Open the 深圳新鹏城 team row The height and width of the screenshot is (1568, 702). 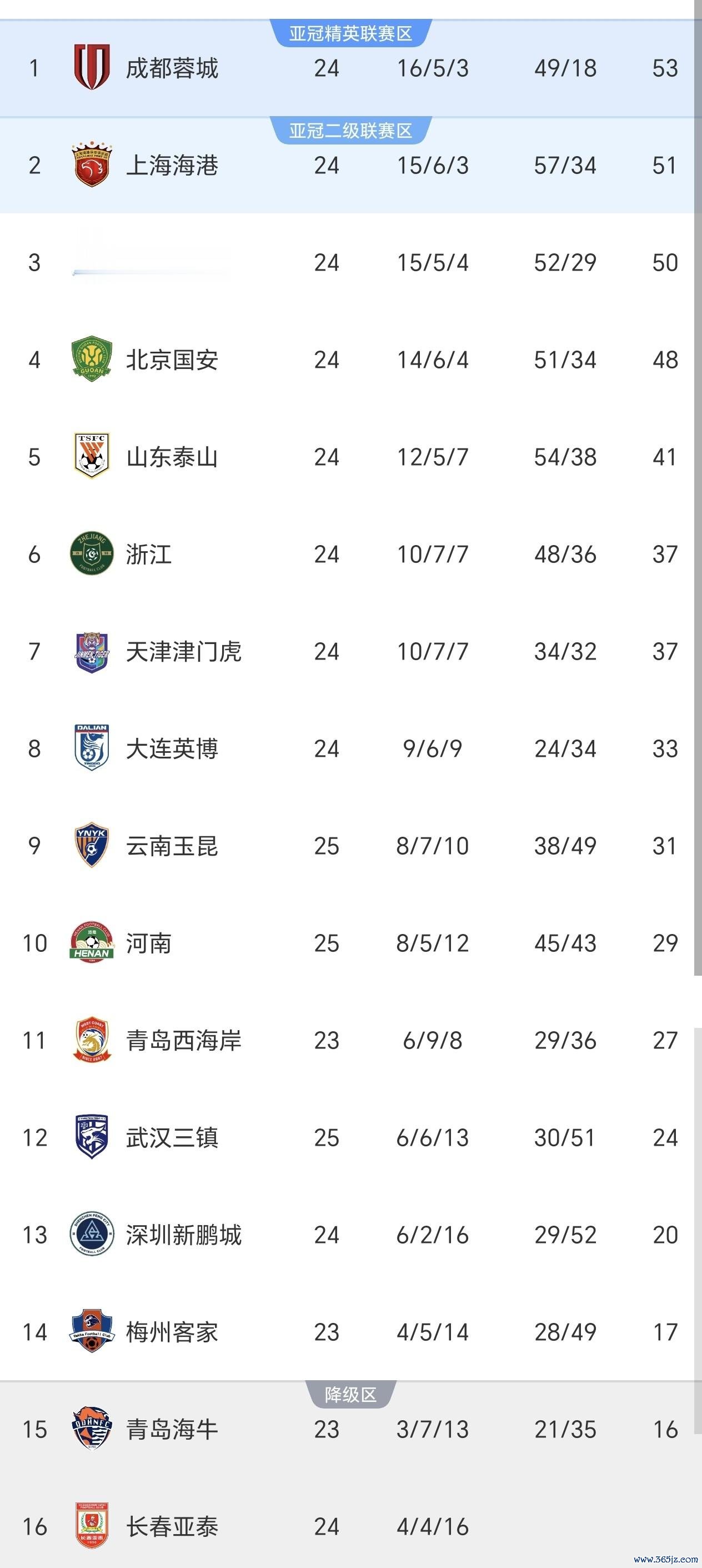(183, 1235)
